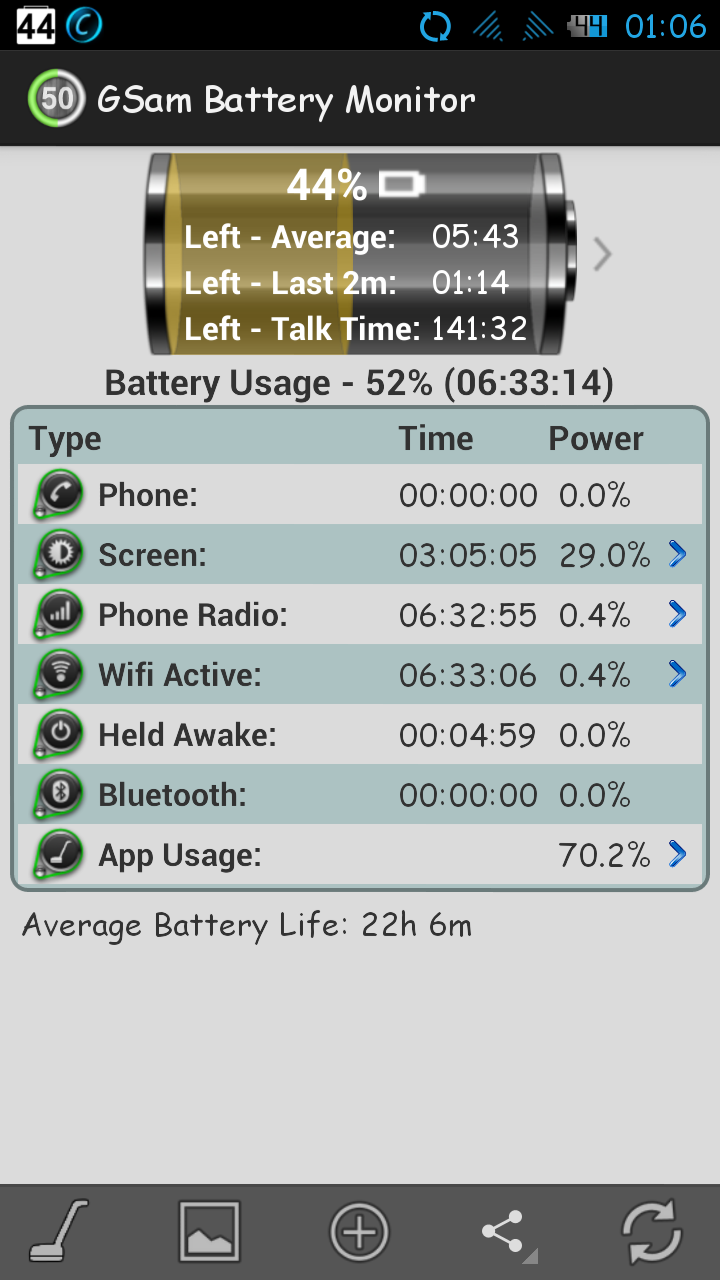The image size is (720, 1280).
Task: Tap the GSam Battery Monitor app icon
Action: (x=57, y=99)
